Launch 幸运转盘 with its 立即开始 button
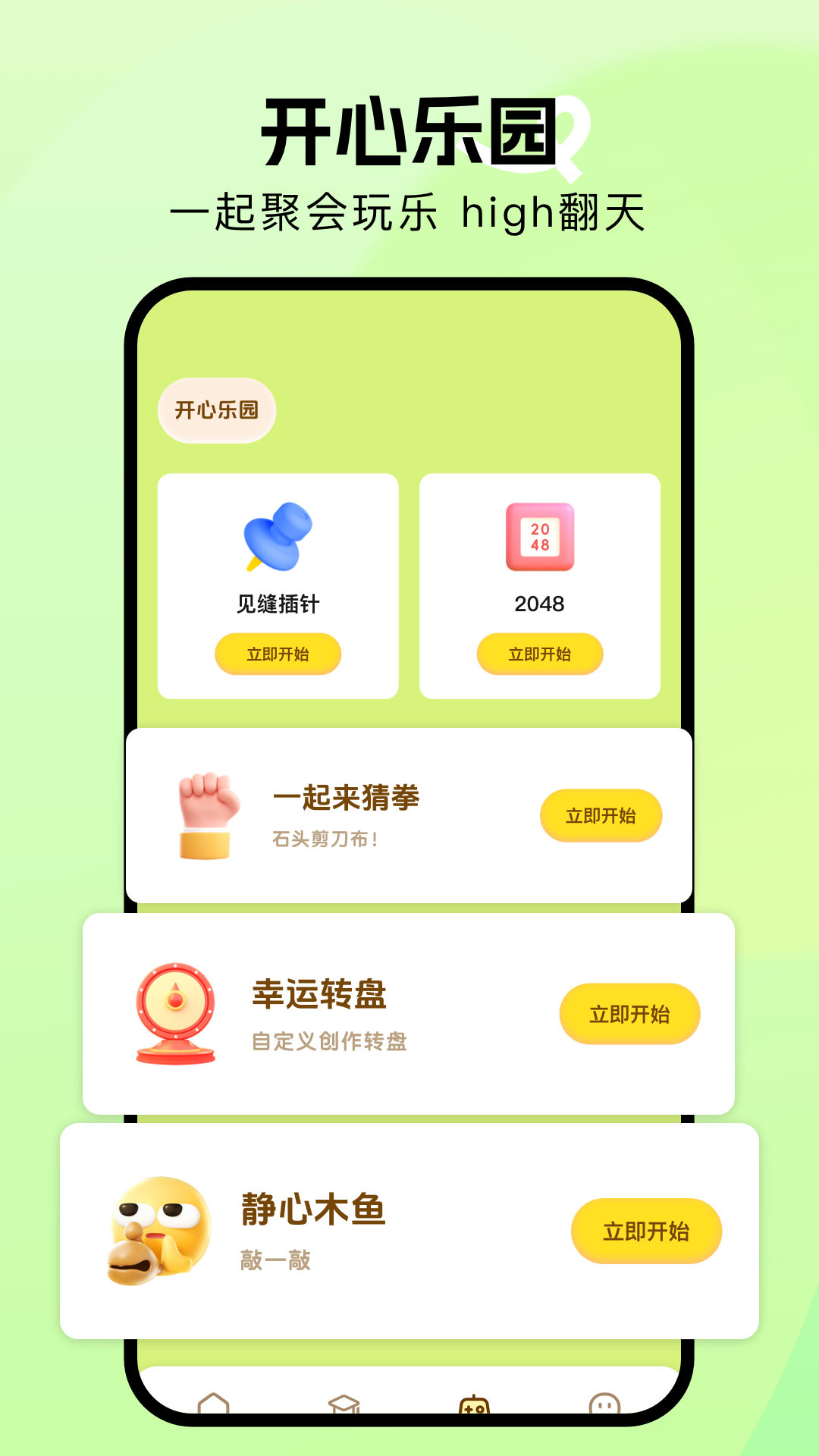This screenshot has width=819, height=1456. click(x=631, y=1012)
